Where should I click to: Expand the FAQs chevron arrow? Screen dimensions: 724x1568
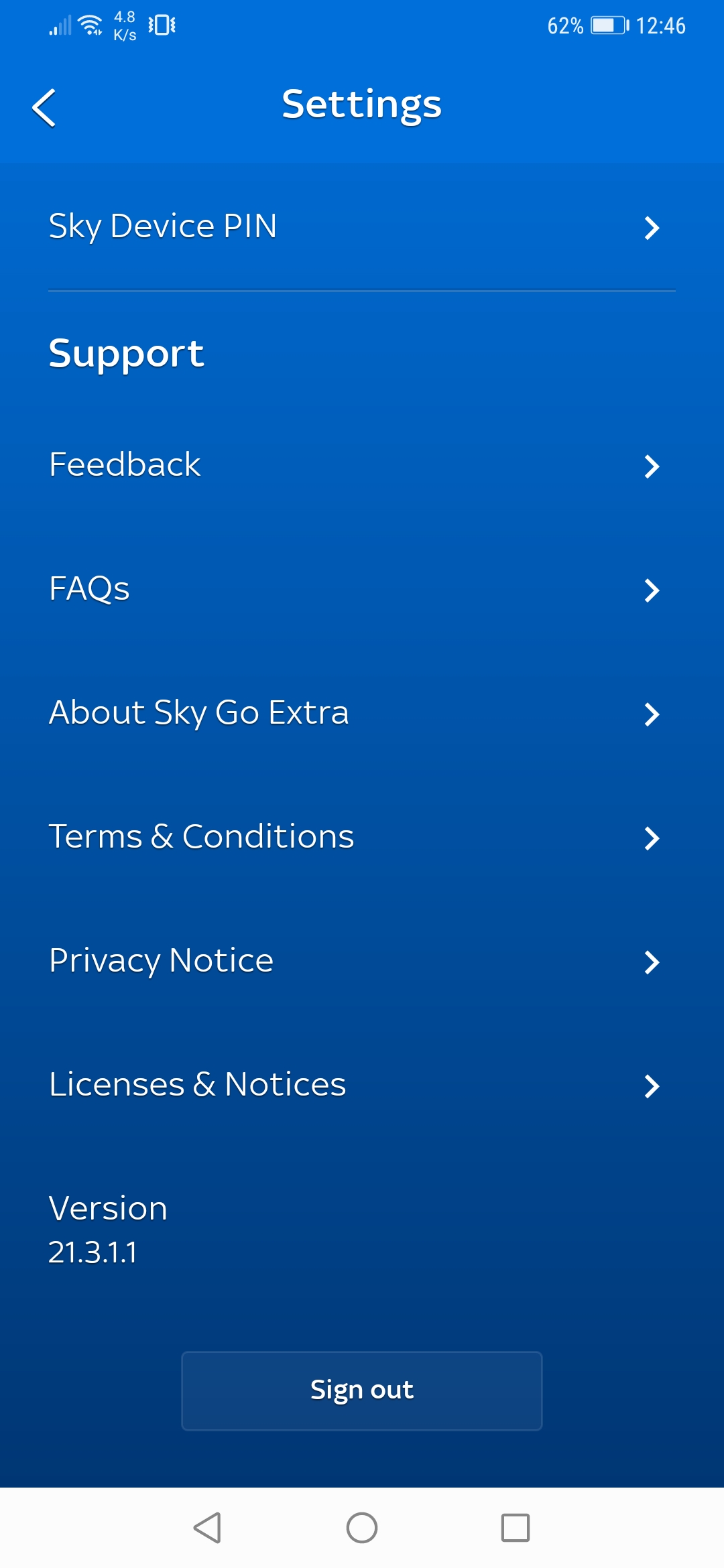tap(652, 590)
